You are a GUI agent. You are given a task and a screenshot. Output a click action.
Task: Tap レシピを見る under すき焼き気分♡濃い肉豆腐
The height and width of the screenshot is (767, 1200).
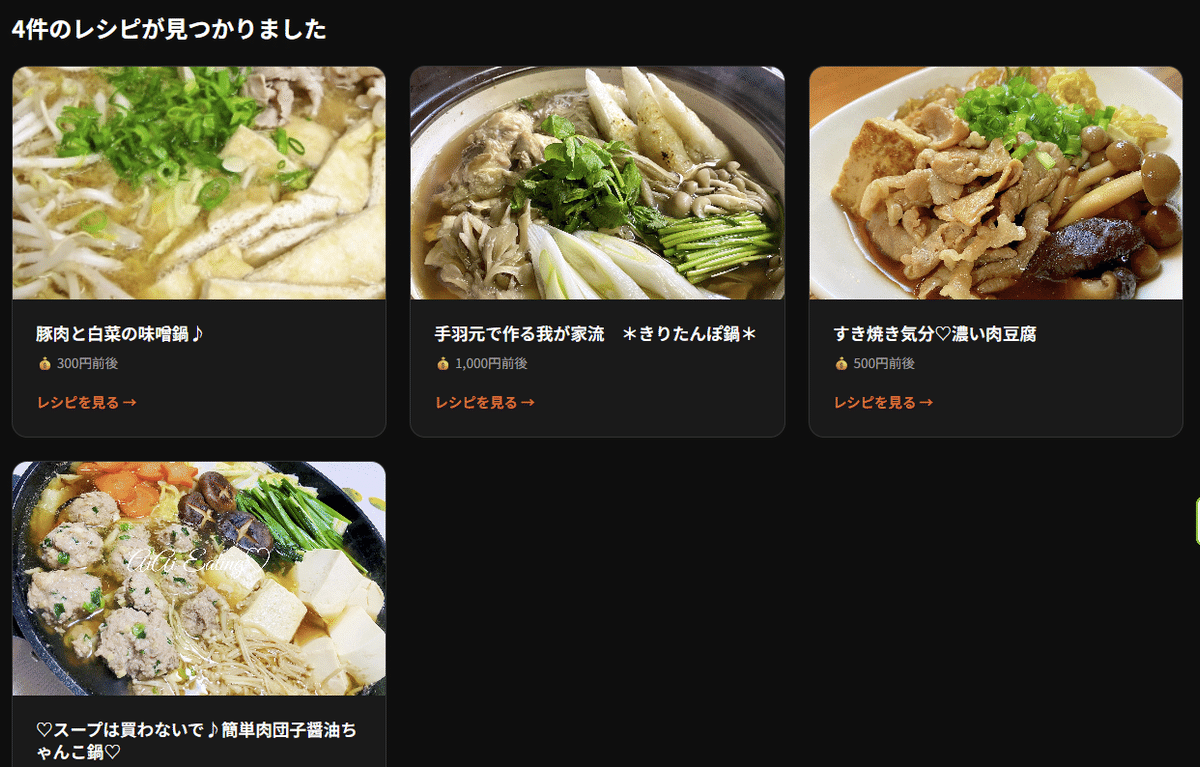pos(883,402)
